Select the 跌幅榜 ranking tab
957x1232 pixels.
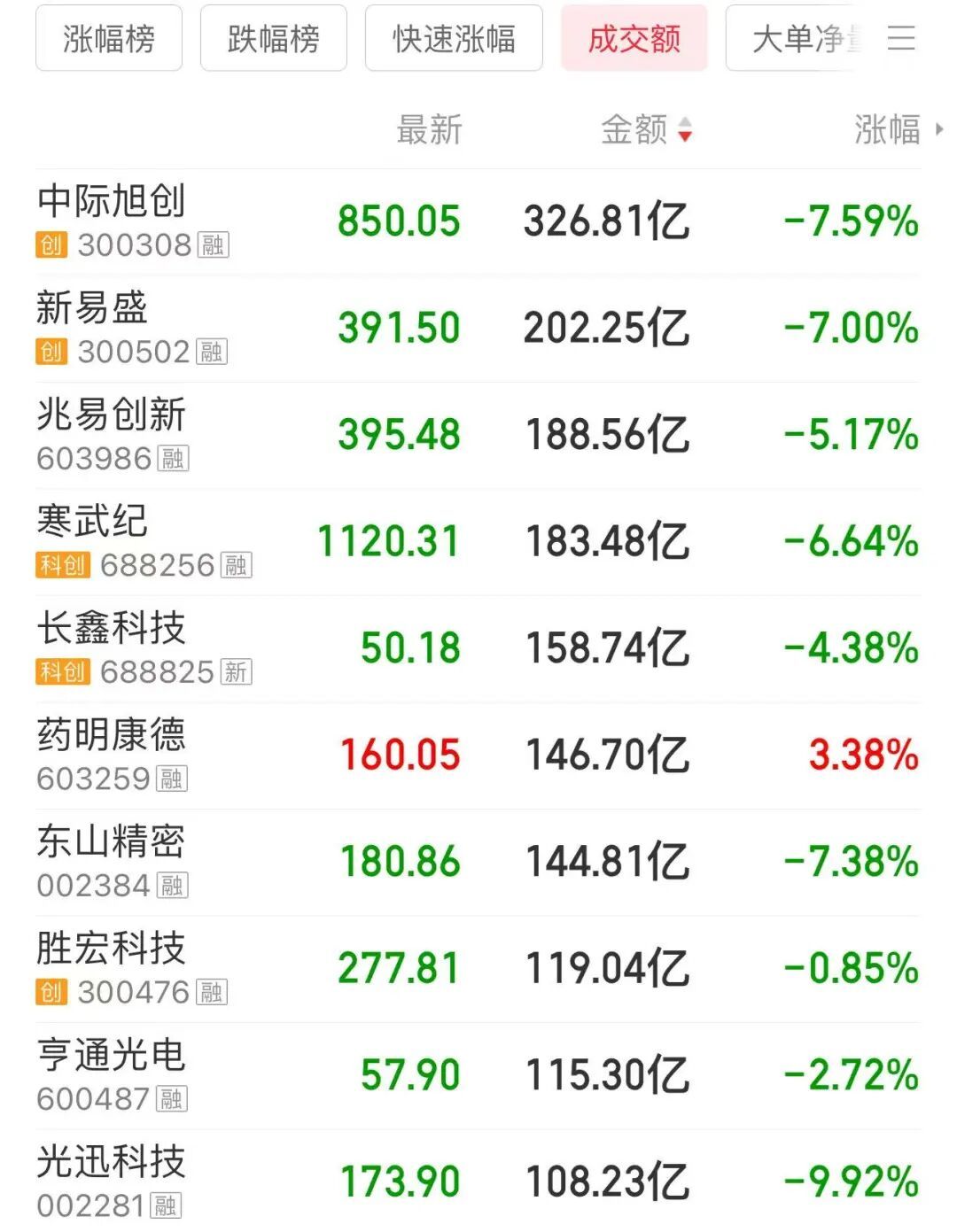pos(274,38)
